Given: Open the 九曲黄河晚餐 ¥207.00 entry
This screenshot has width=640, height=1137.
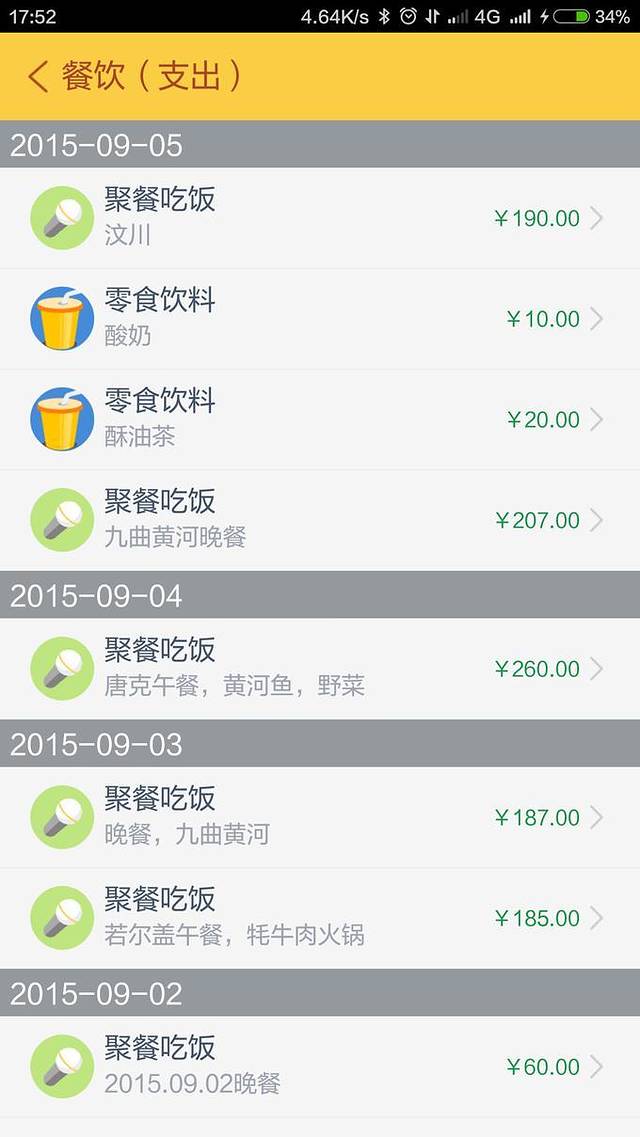Looking at the screenshot, I should tap(320, 520).
